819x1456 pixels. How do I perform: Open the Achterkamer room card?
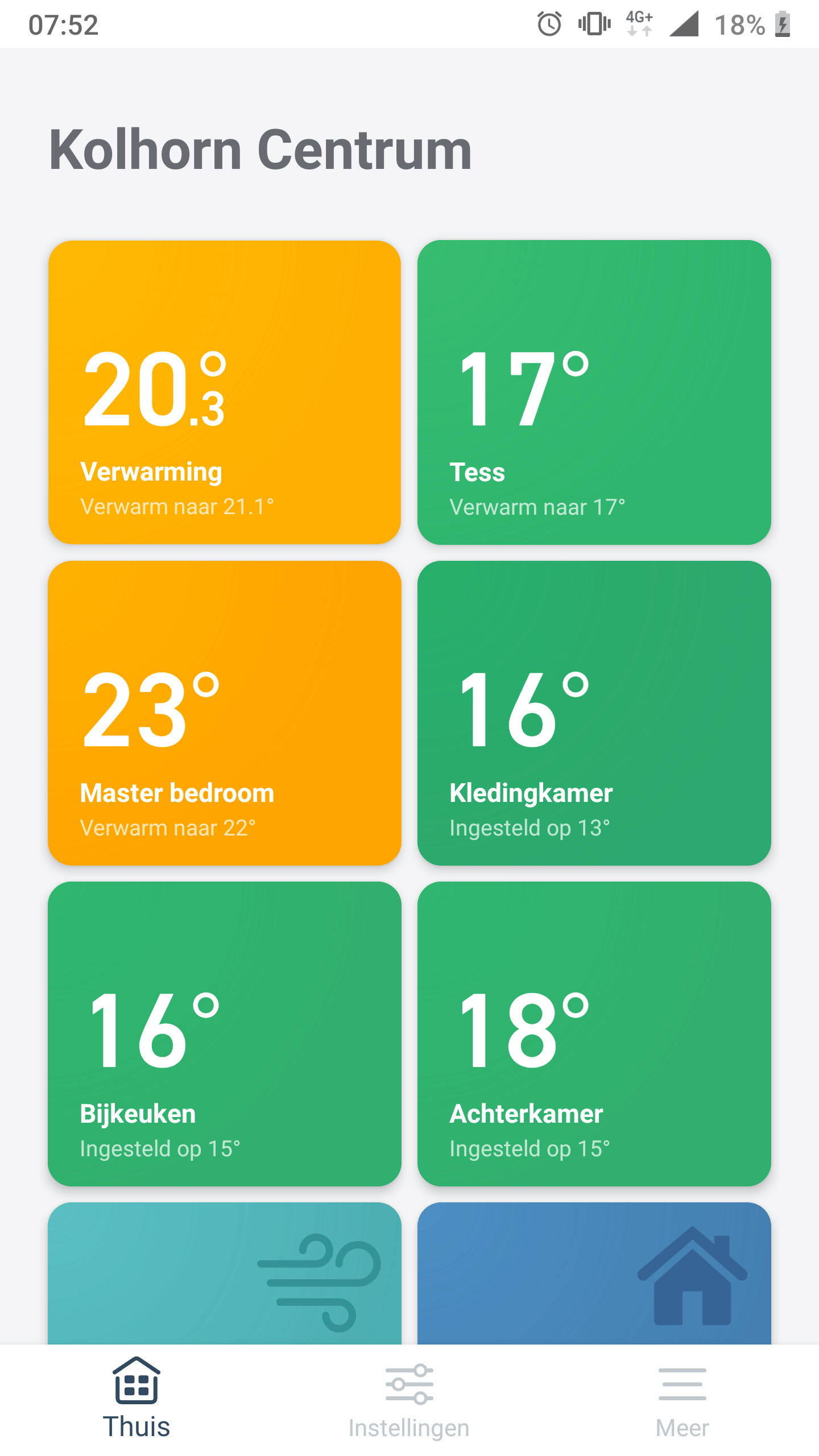pos(594,1034)
